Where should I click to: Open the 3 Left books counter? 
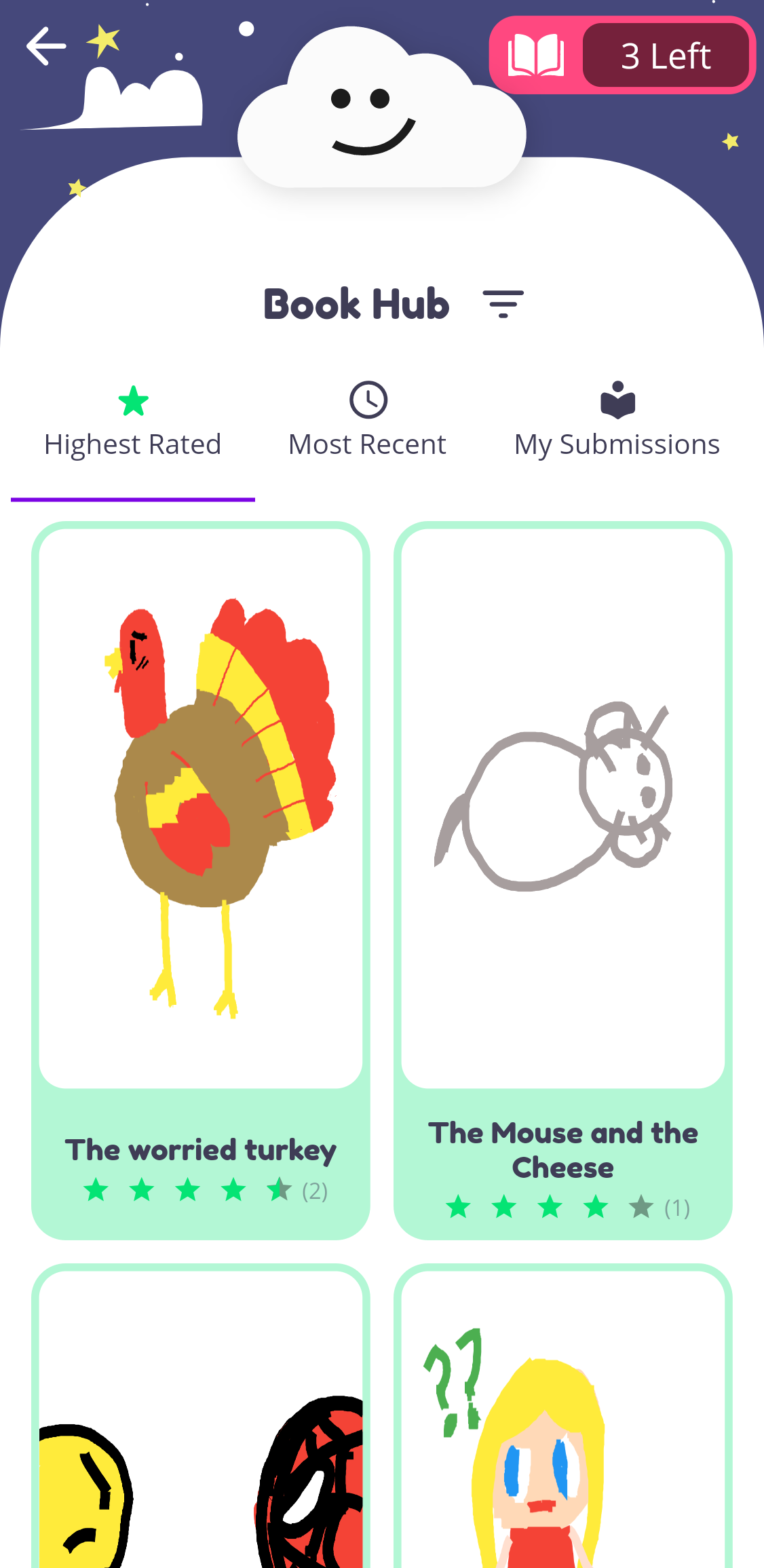622,56
